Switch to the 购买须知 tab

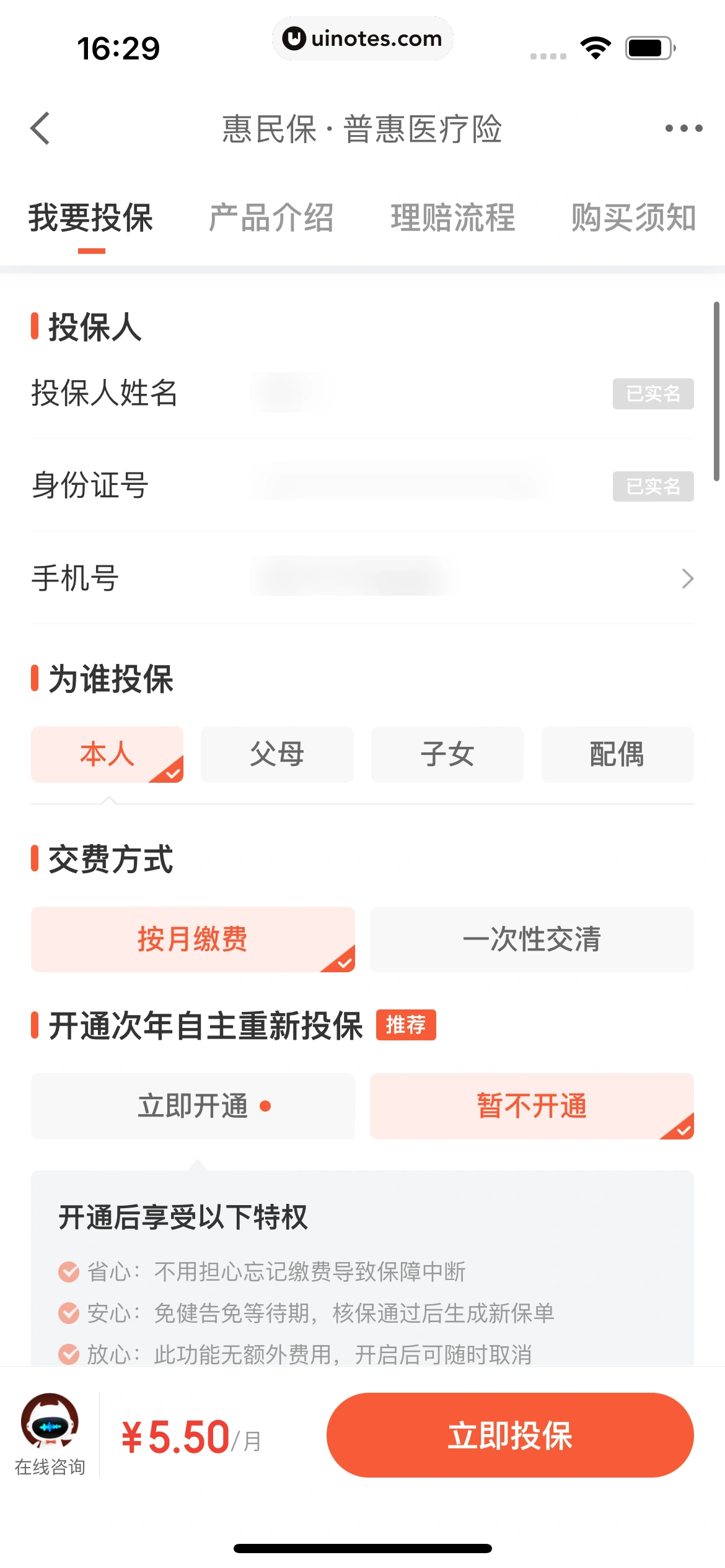[633, 218]
